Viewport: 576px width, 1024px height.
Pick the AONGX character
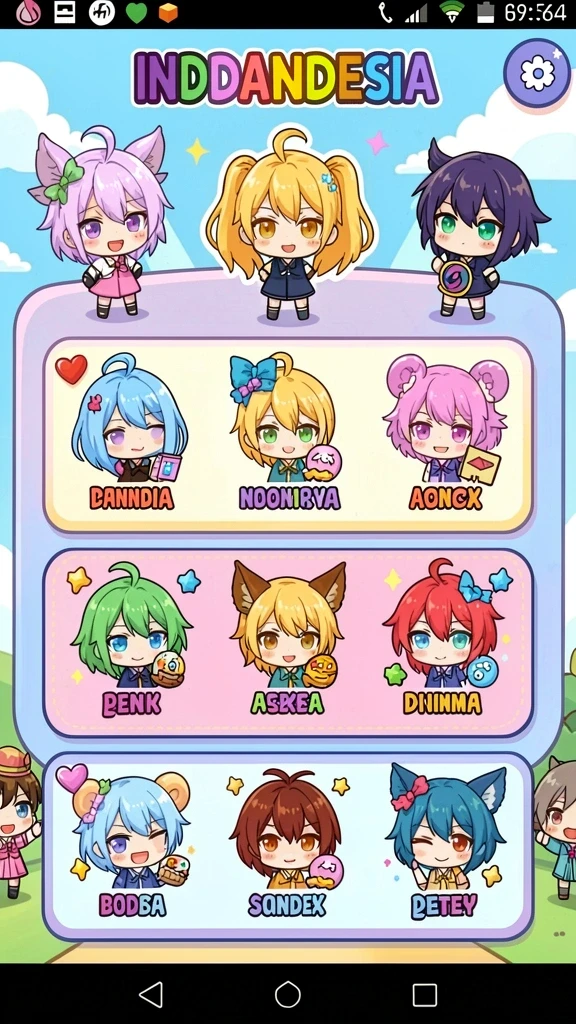coord(446,432)
